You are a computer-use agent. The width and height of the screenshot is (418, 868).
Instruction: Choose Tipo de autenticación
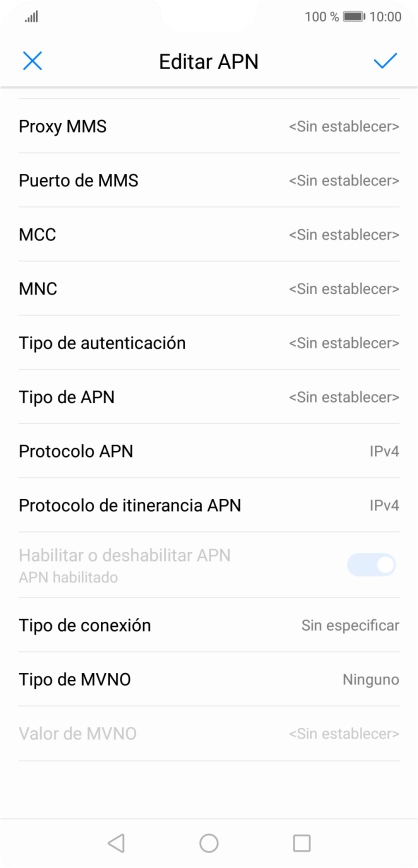(x=209, y=343)
